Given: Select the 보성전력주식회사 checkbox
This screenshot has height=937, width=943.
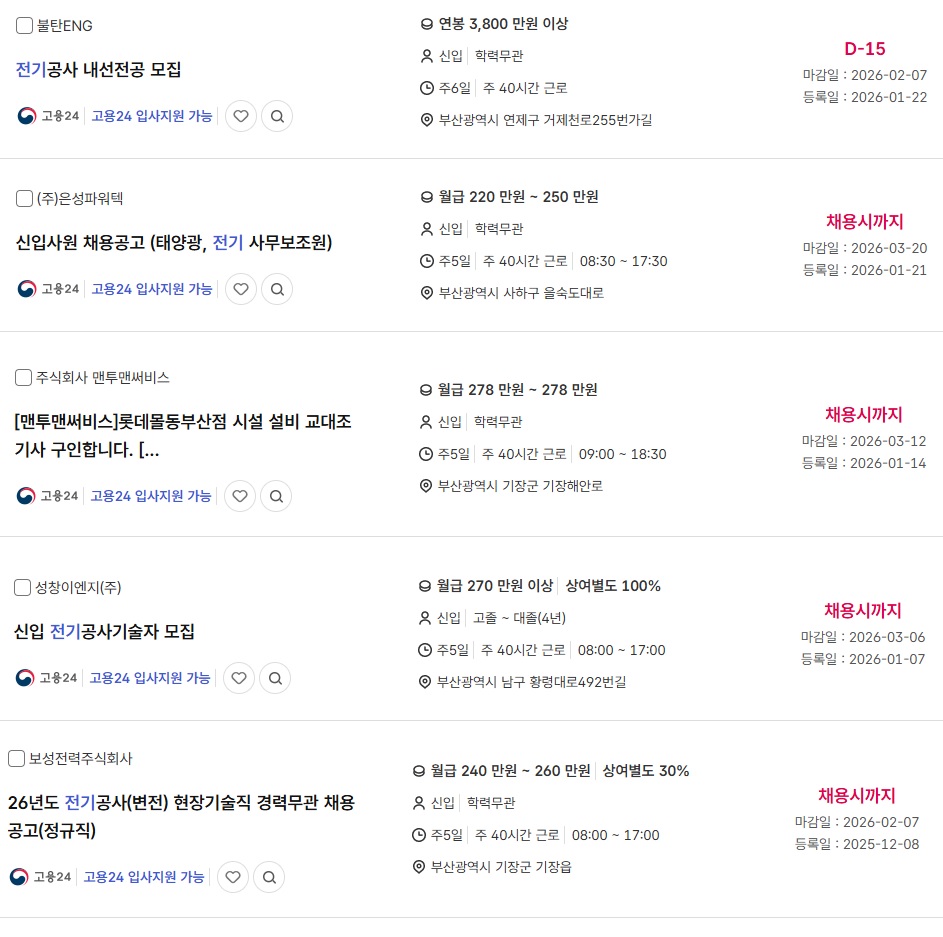Looking at the screenshot, I should (16, 759).
